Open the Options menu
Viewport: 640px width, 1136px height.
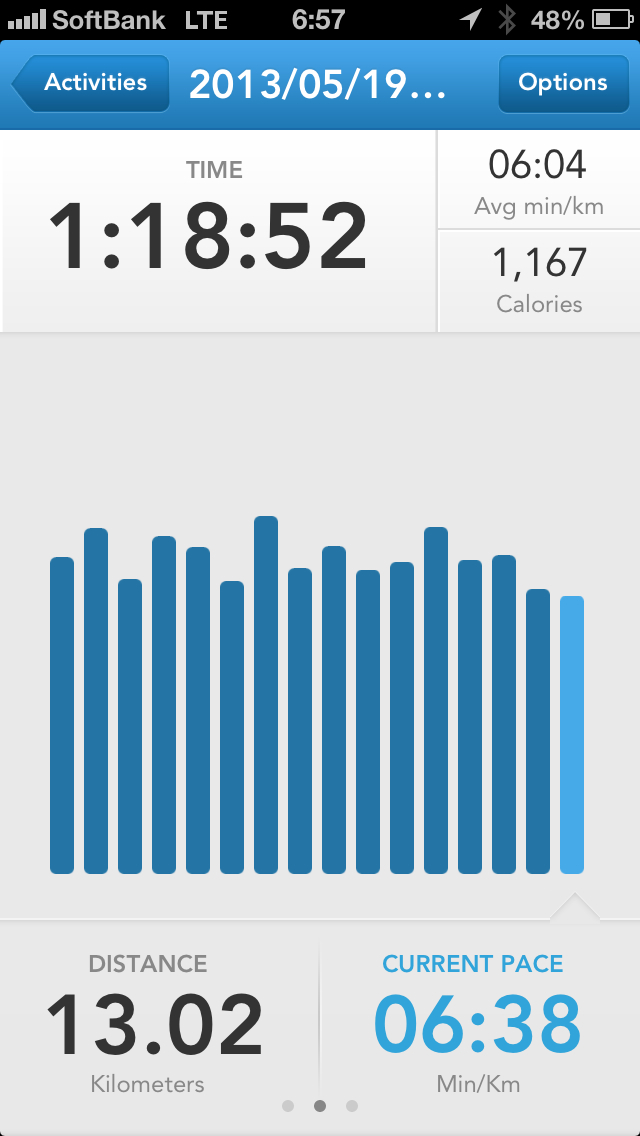pyautogui.click(x=562, y=83)
